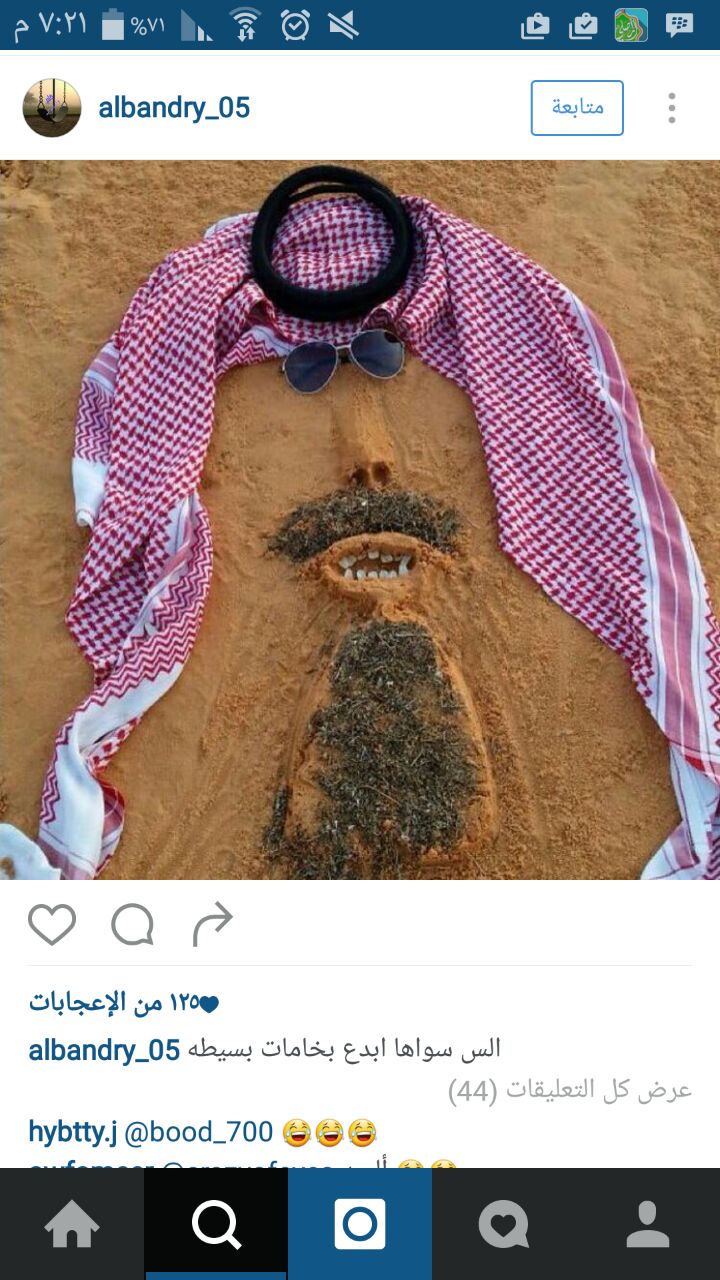Viewport: 720px width, 1280px height.
Task: View the ١٢٥ likes list
Action: click(x=124, y=1003)
